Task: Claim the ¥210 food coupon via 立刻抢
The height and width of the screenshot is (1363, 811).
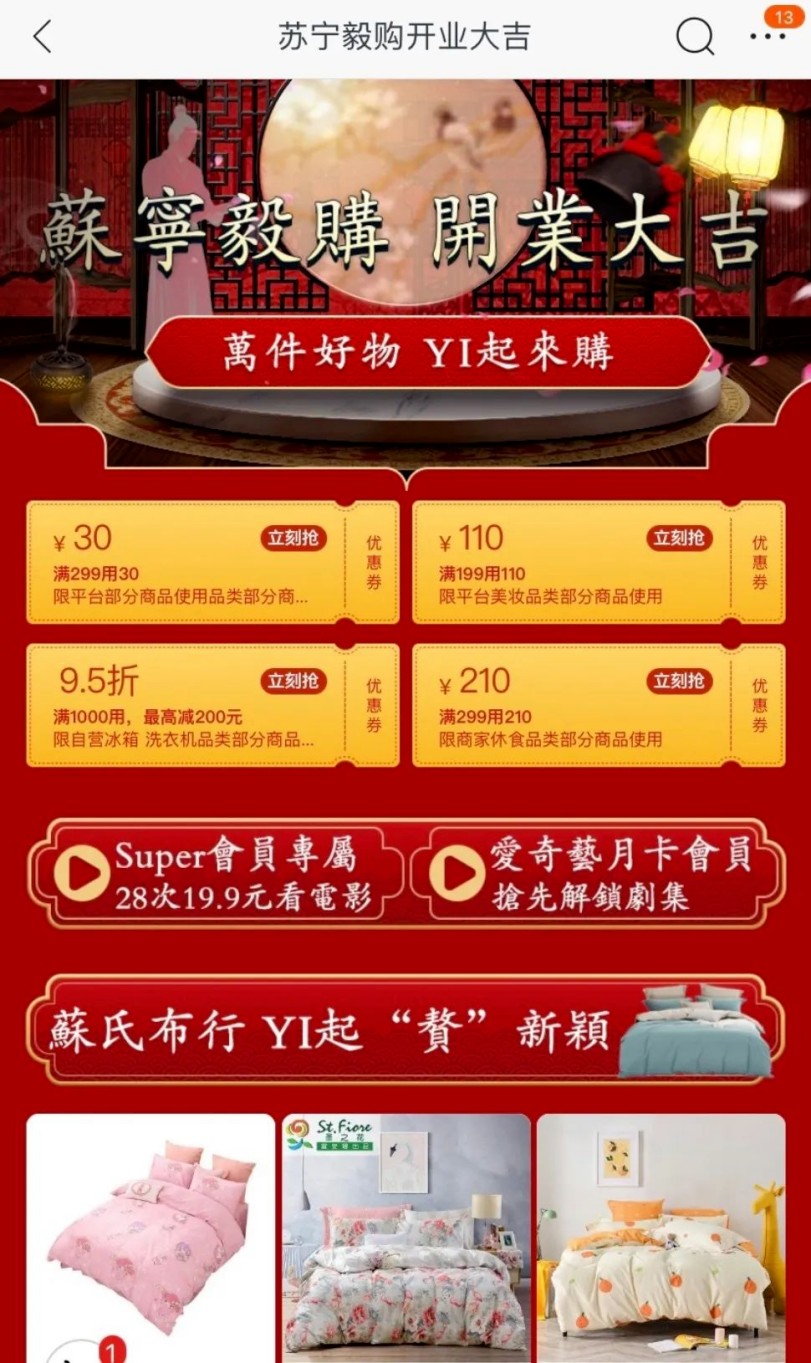Action: tap(680, 681)
